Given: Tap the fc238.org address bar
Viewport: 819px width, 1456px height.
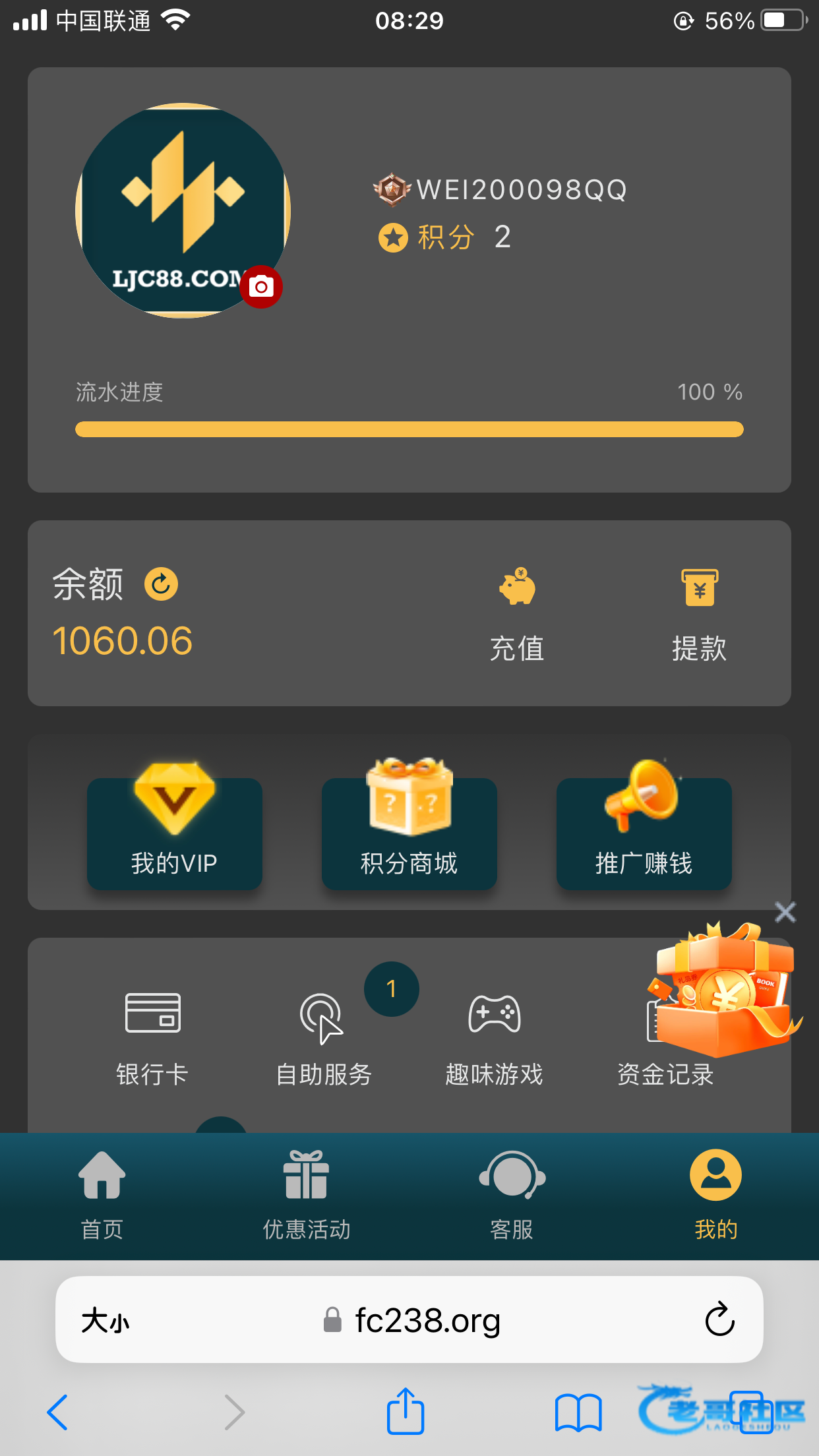Looking at the screenshot, I should (x=409, y=1320).
